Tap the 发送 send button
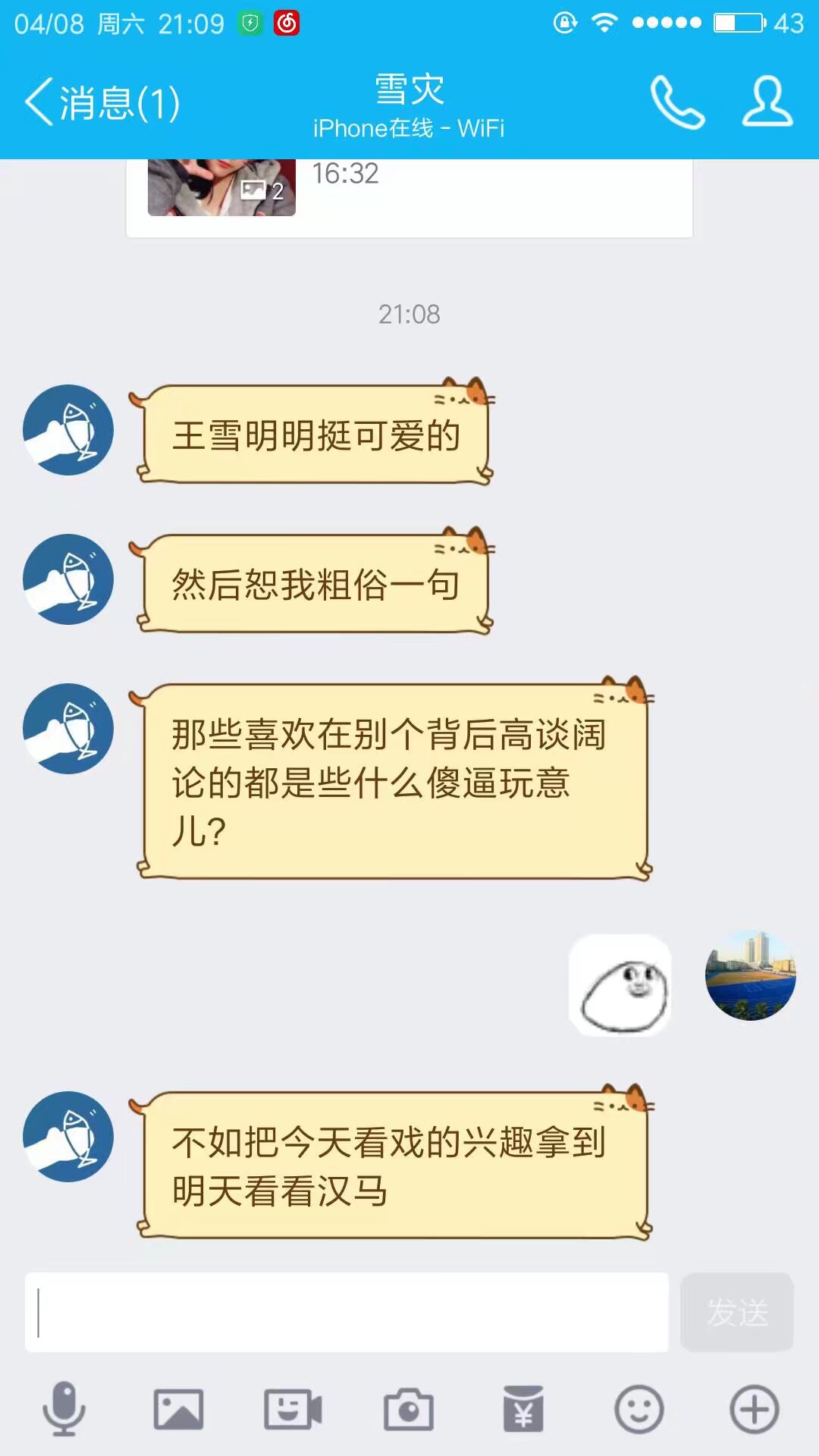 tap(737, 1312)
